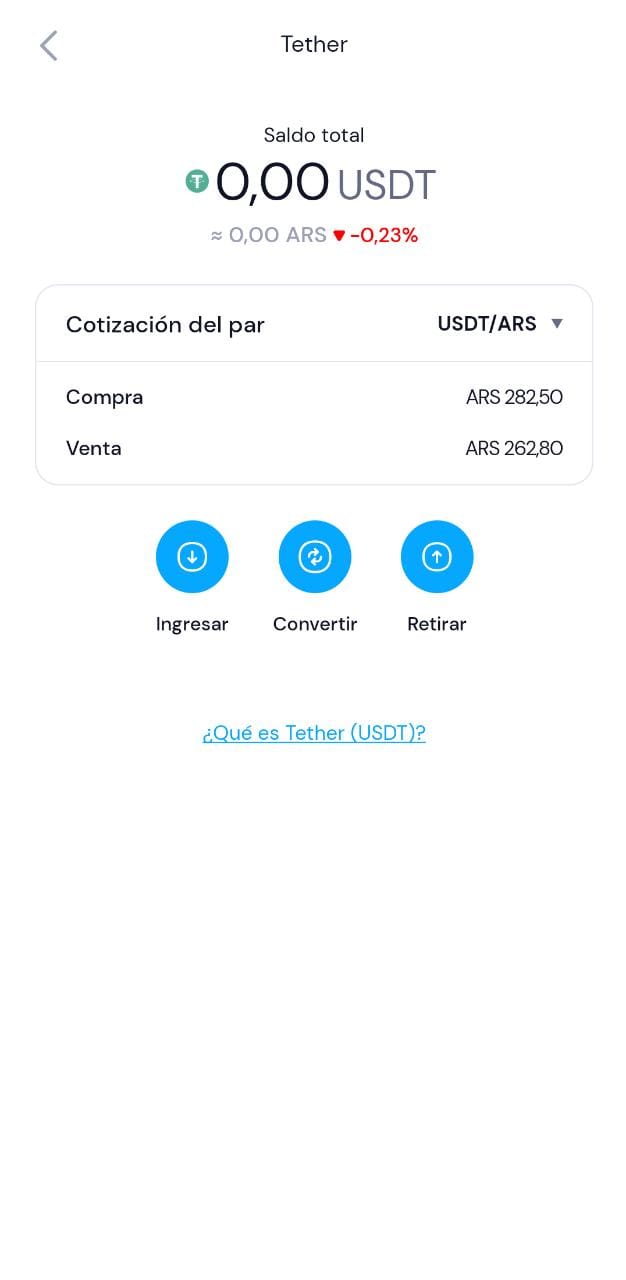Open Convertir to exchange USDT

click(x=315, y=557)
